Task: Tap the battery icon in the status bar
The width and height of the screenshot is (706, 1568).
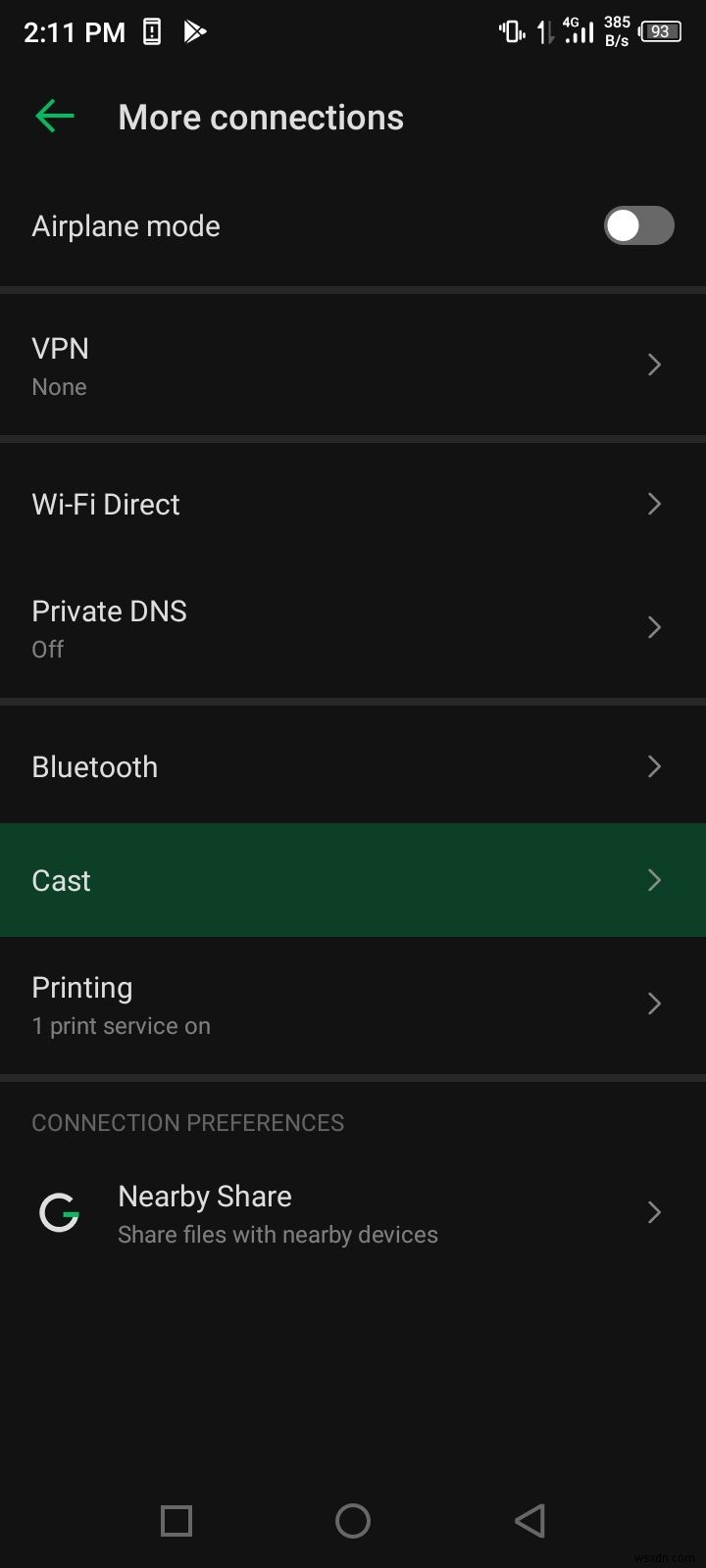Action: 659,30
